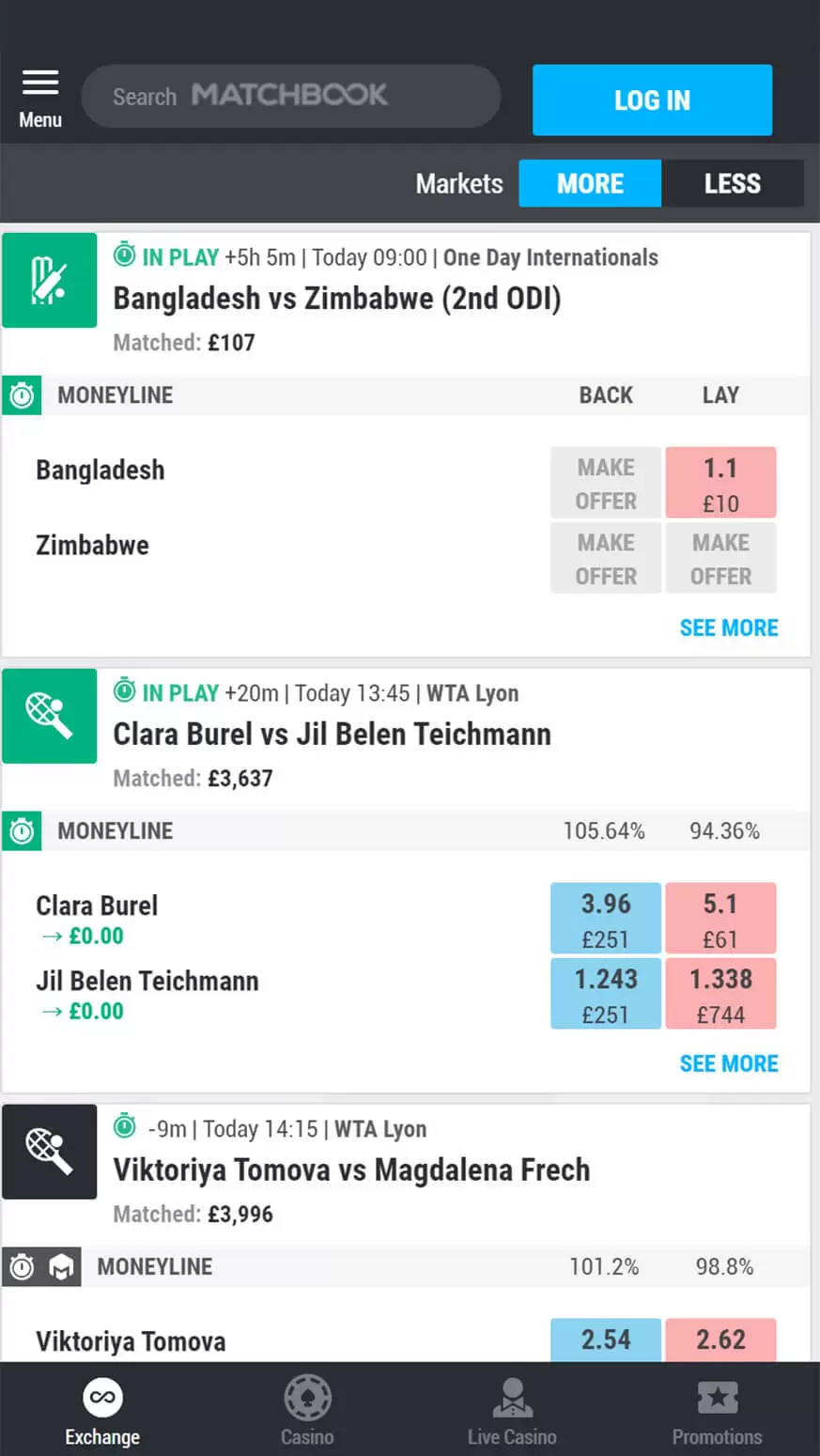Image resolution: width=820 pixels, height=1456 pixels.
Task: Tap the LOG IN button
Action: coord(652,101)
